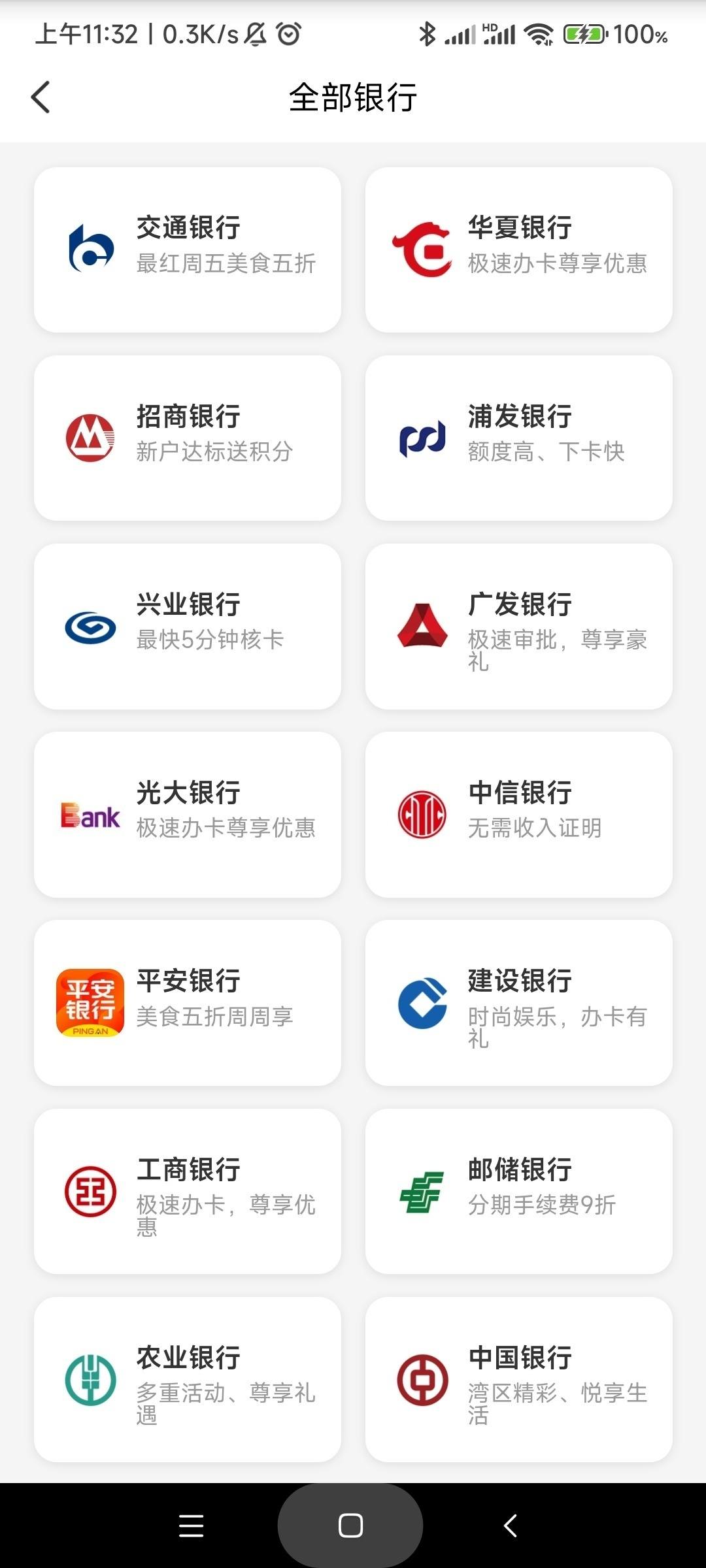Open the 交通银行 card
706x1568 pixels.
(188, 250)
